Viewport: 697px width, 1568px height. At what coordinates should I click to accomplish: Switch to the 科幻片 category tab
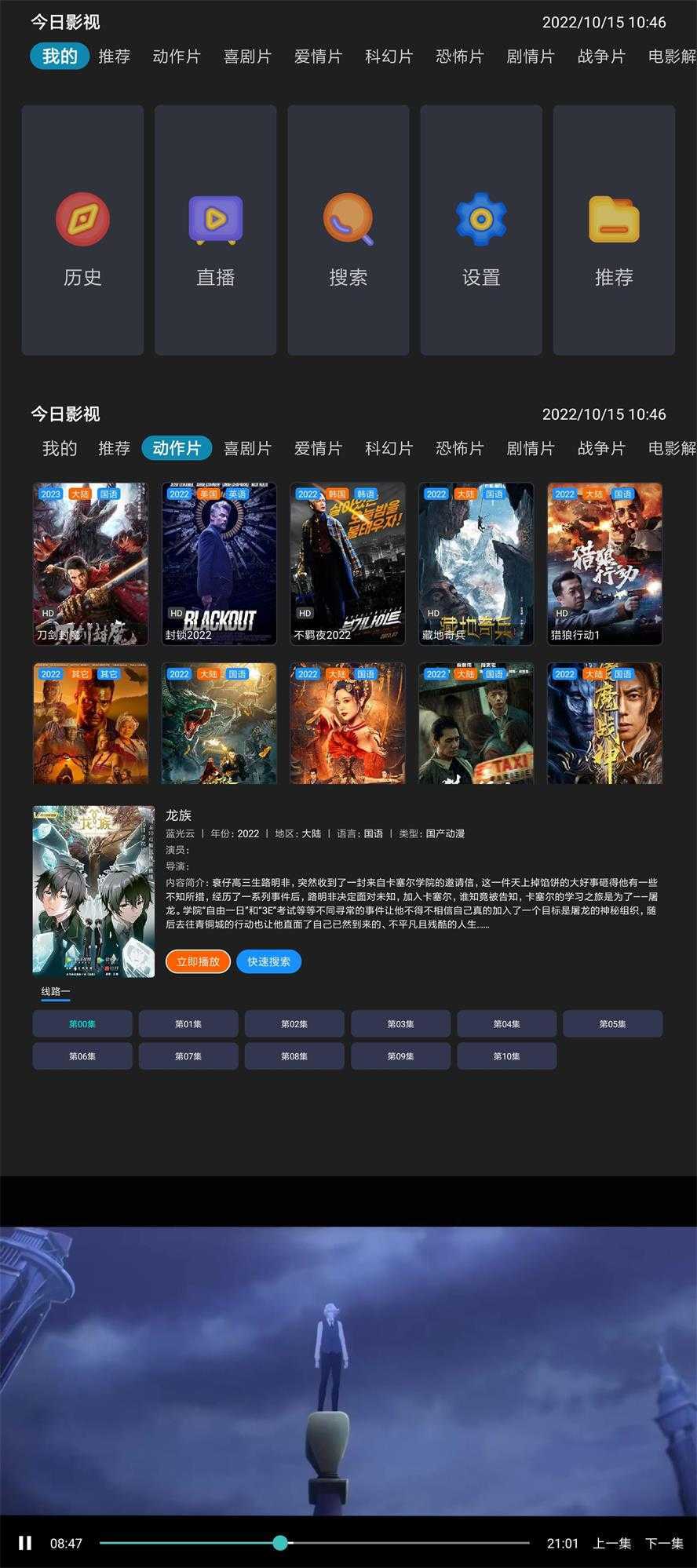pos(389,56)
